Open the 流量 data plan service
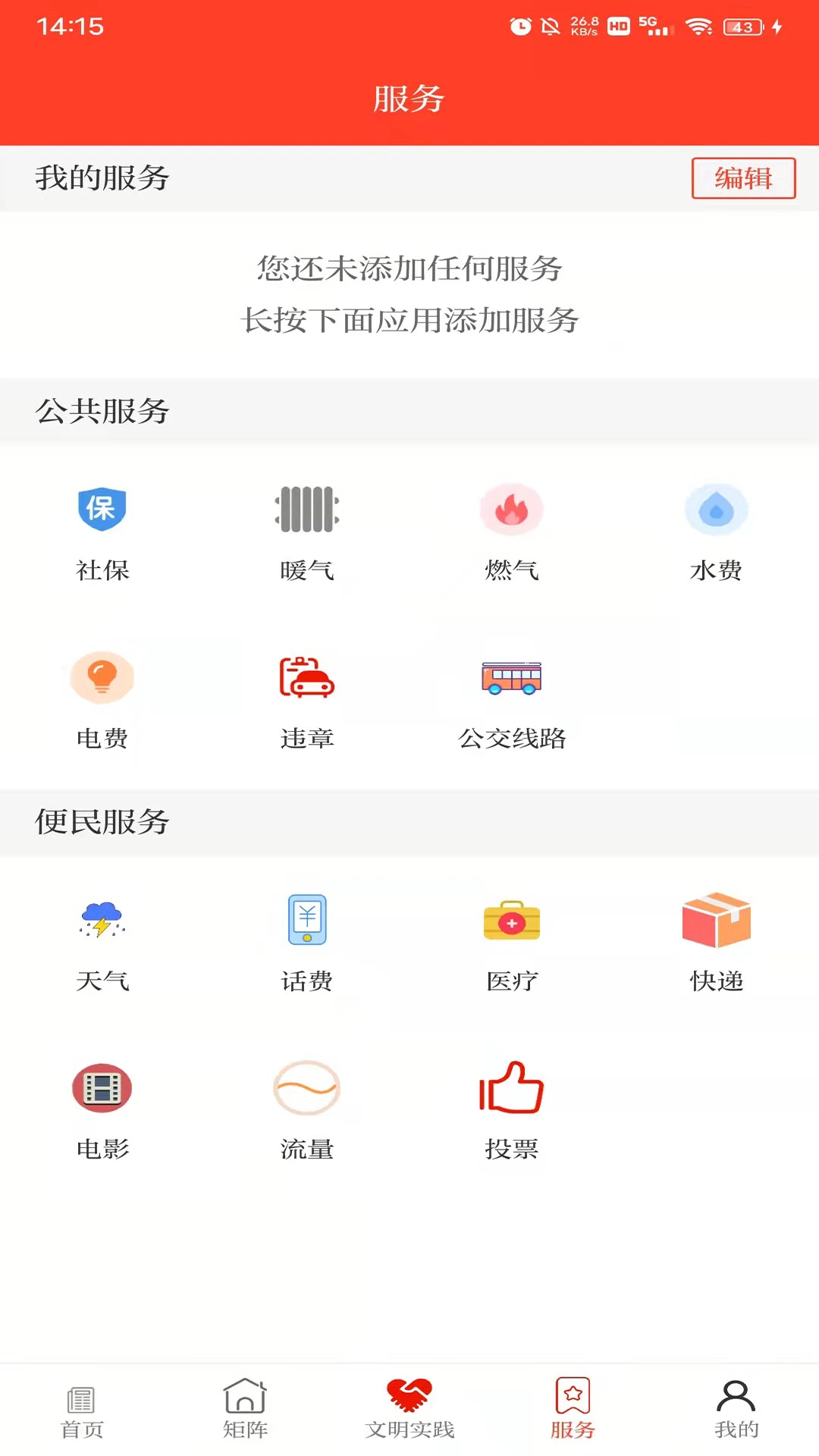Viewport: 819px width, 1456px height. click(x=307, y=1107)
